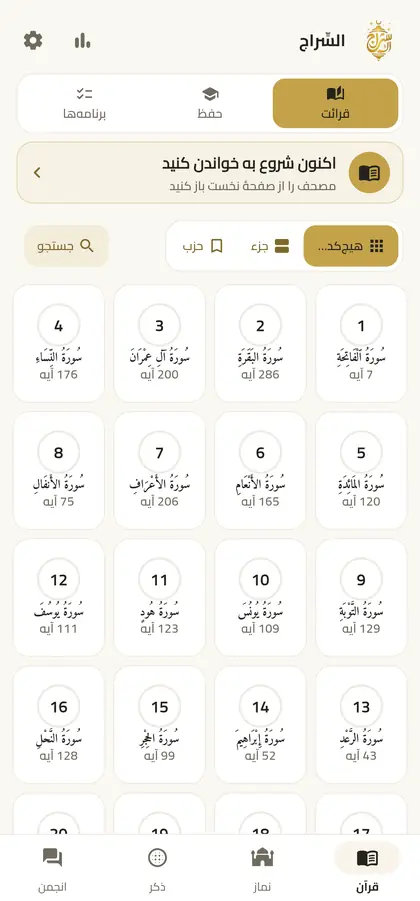Screen dimensions: 420x901
Task: Open the اکنون شروع به خواندن کنید banner
Action: click(210, 172)
